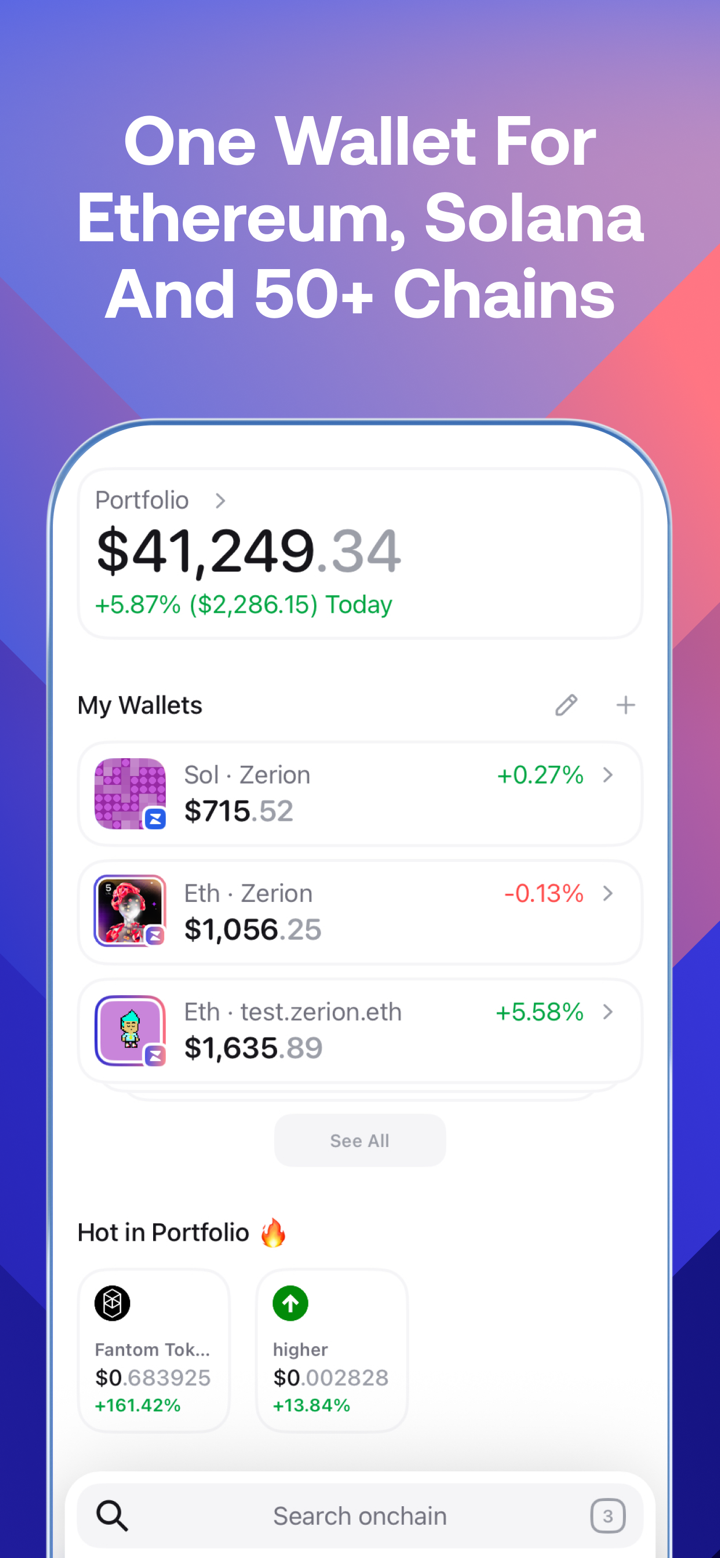The image size is (720, 1558).
Task: Click the See All button
Action: point(360,1140)
